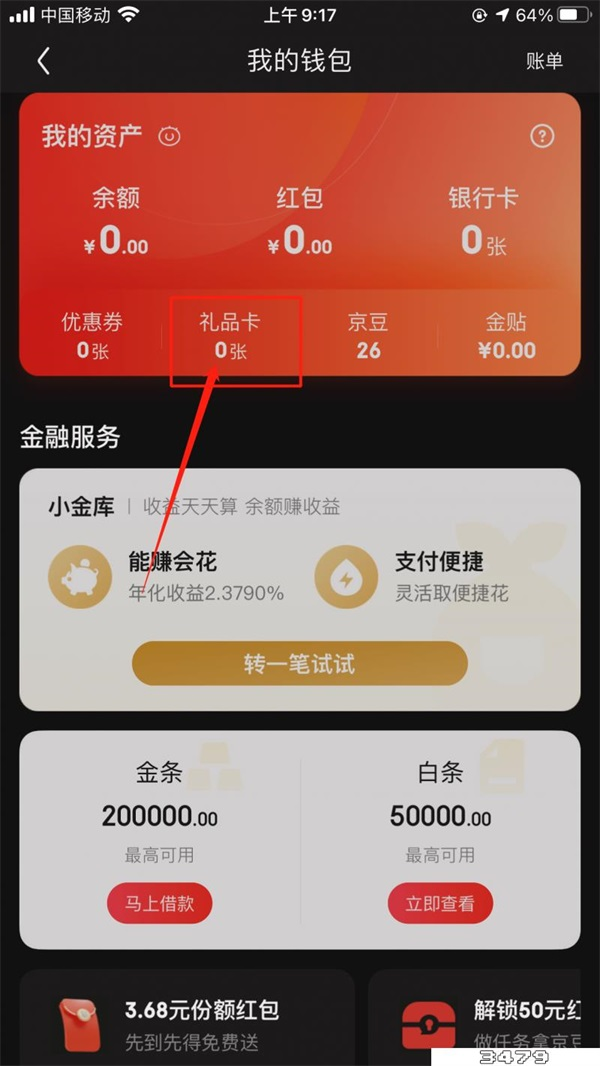
Task: Check 银行卡 bank cards
Action: coord(483,221)
